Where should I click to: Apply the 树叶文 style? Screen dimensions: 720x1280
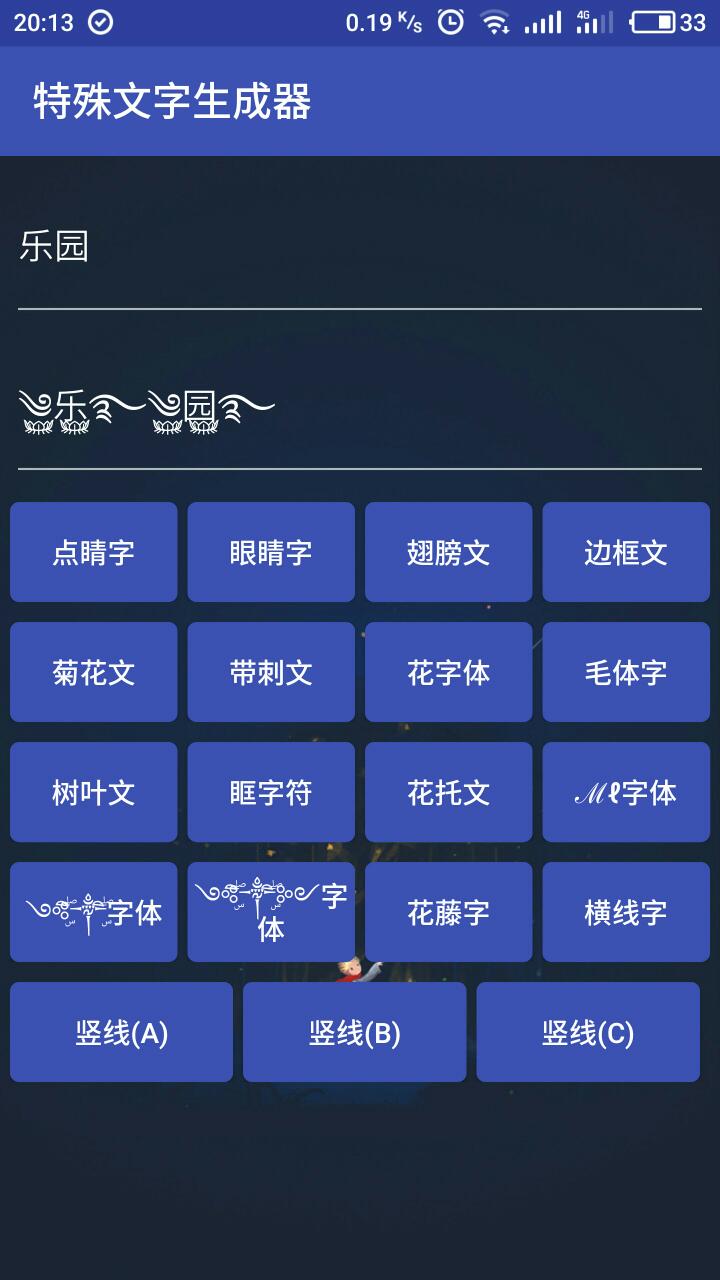click(93, 791)
